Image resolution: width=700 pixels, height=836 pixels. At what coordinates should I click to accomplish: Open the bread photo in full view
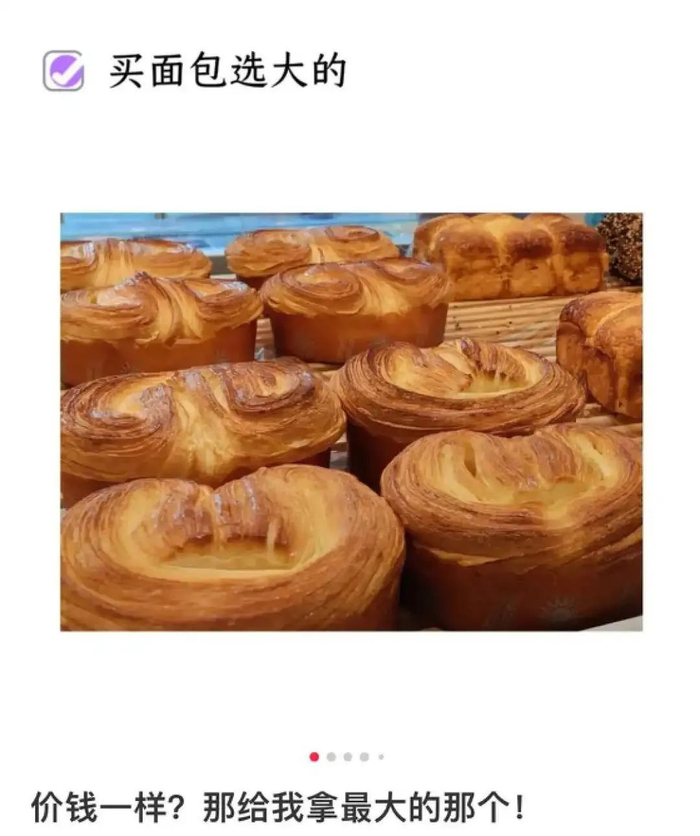(x=351, y=421)
